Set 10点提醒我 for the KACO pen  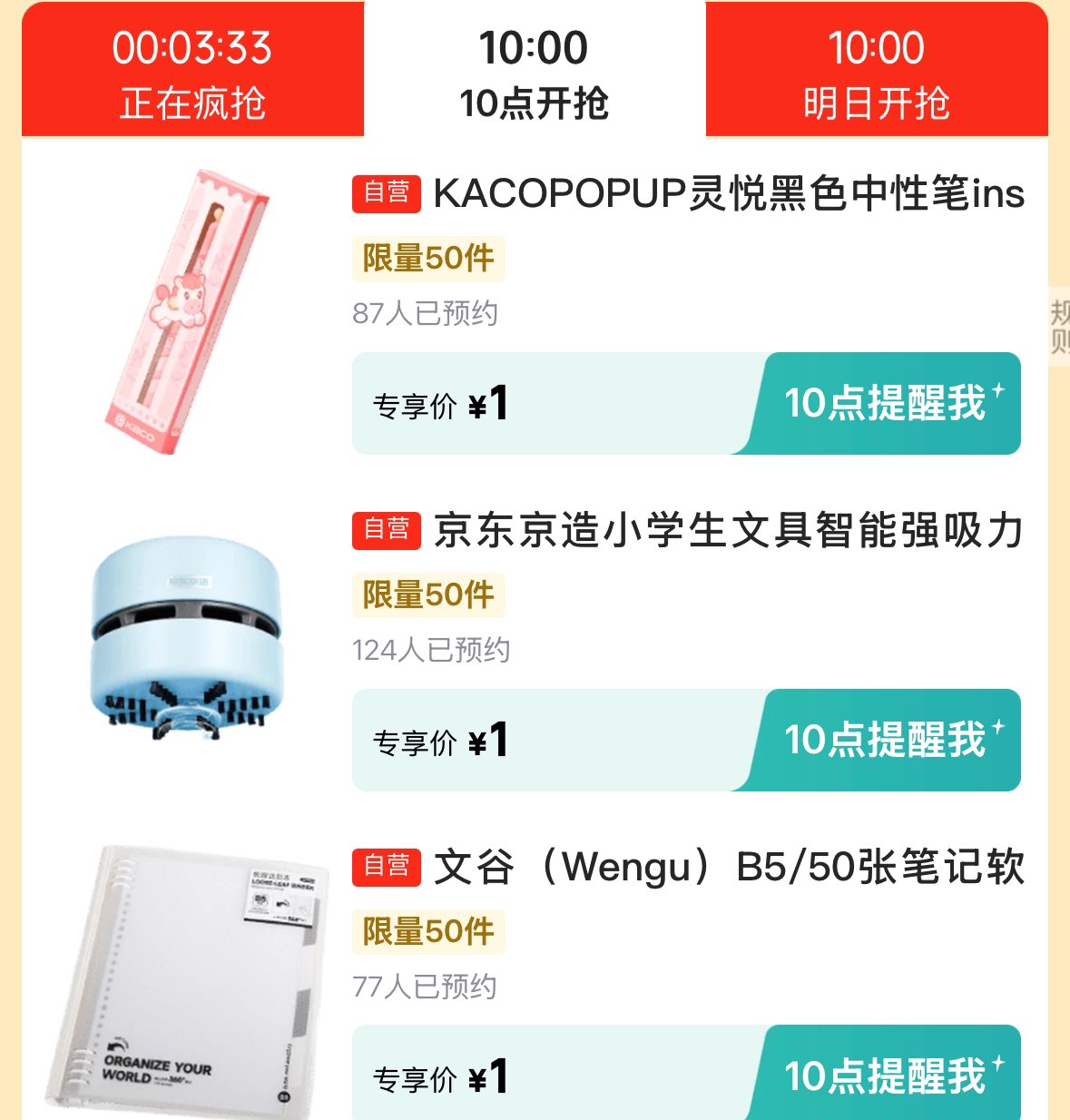pos(885,403)
